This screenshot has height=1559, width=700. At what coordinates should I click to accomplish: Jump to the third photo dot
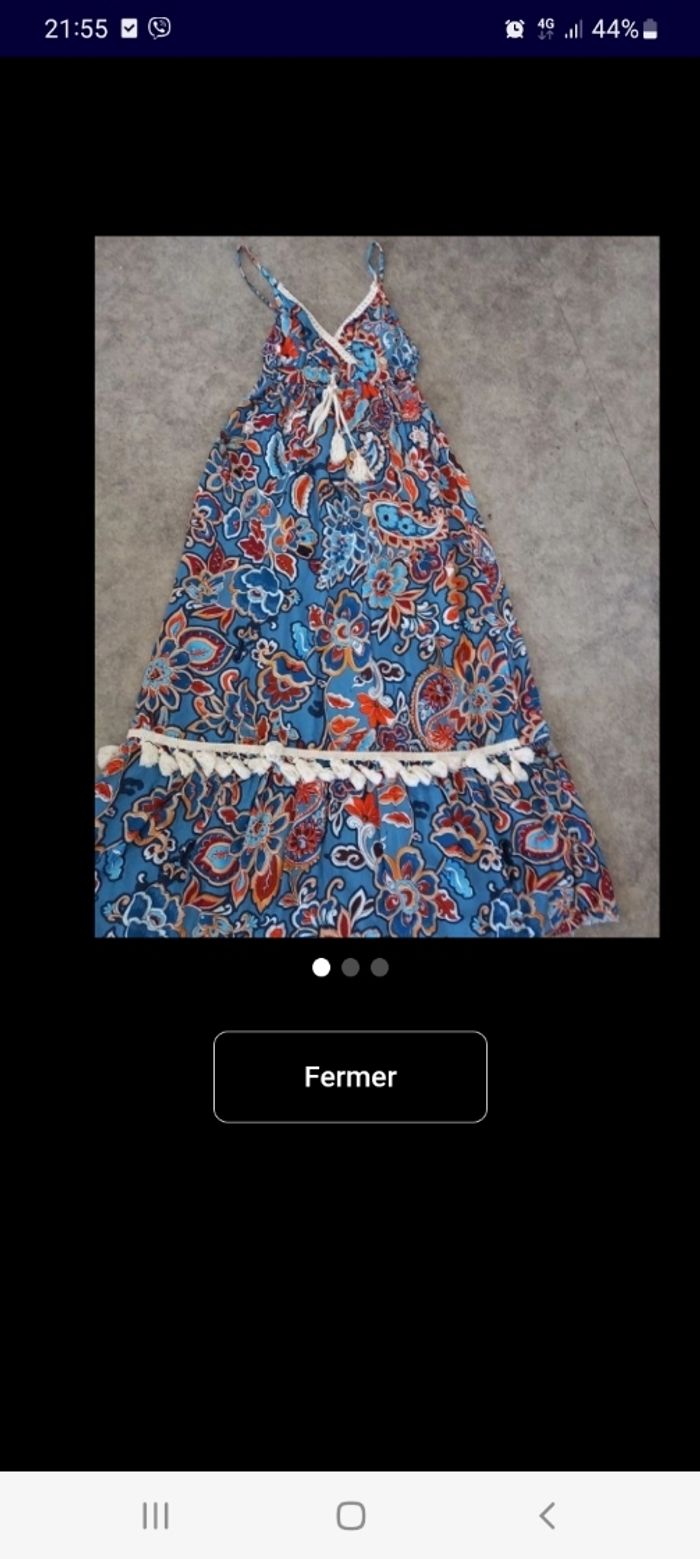[379, 967]
